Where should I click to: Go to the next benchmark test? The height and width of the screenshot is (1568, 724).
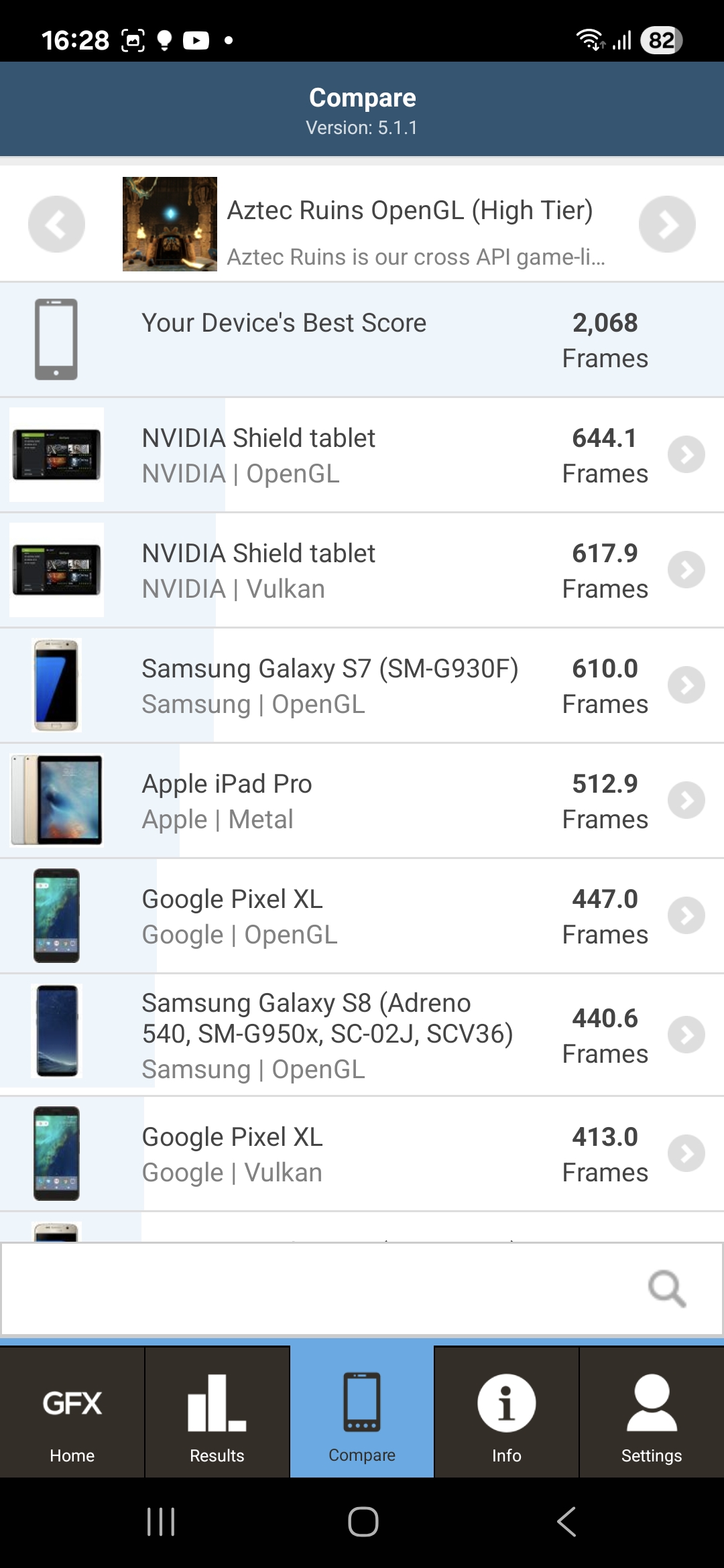click(x=666, y=224)
